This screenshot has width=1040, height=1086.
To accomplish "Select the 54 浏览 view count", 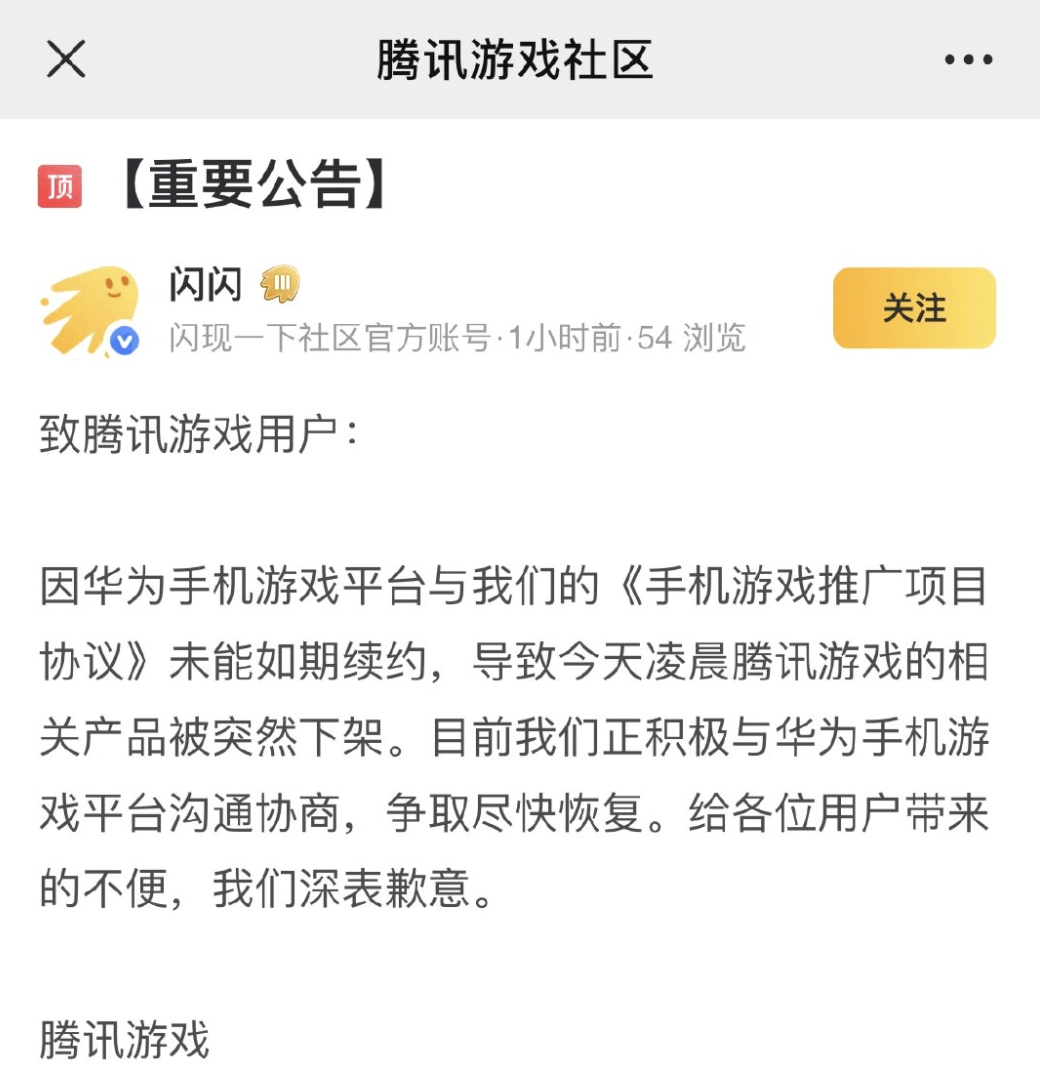I will pyautogui.click(x=686, y=340).
